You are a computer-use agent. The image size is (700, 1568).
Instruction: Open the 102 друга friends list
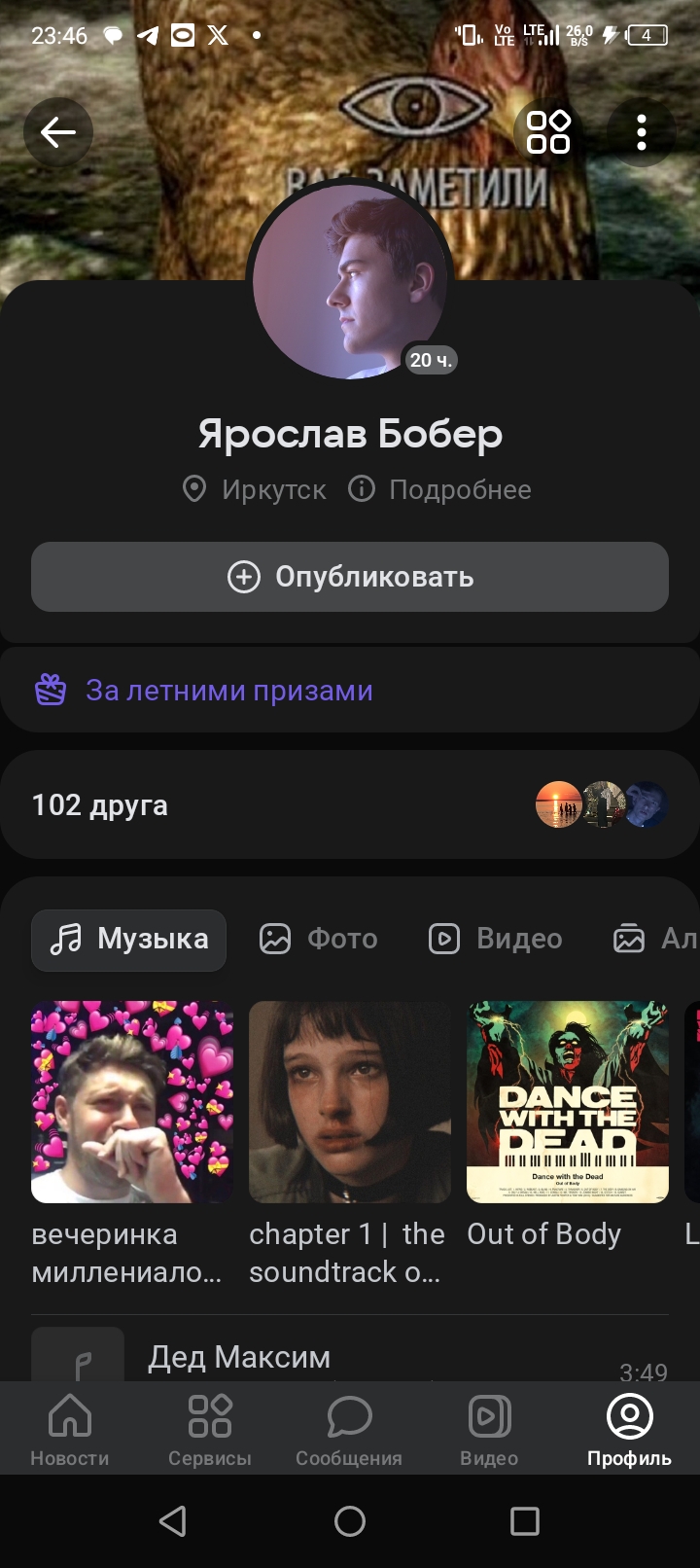click(x=101, y=805)
